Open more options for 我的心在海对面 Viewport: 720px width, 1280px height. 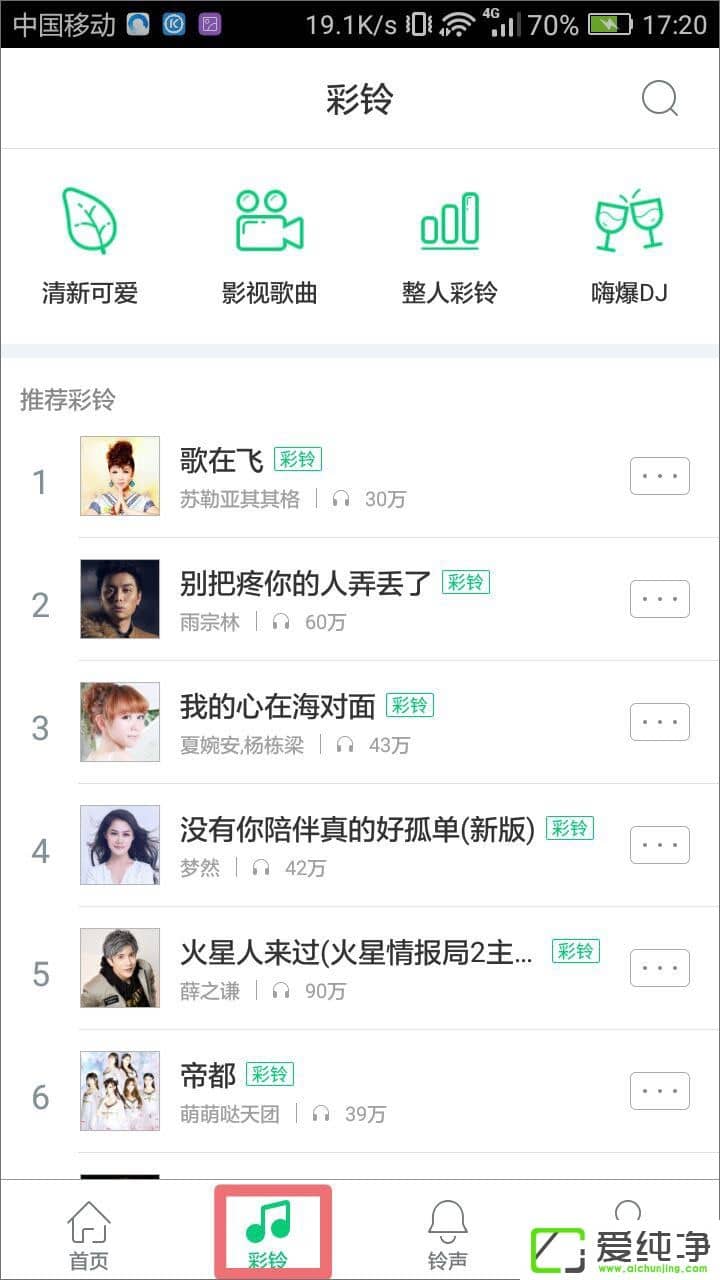click(x=659, y=722)
